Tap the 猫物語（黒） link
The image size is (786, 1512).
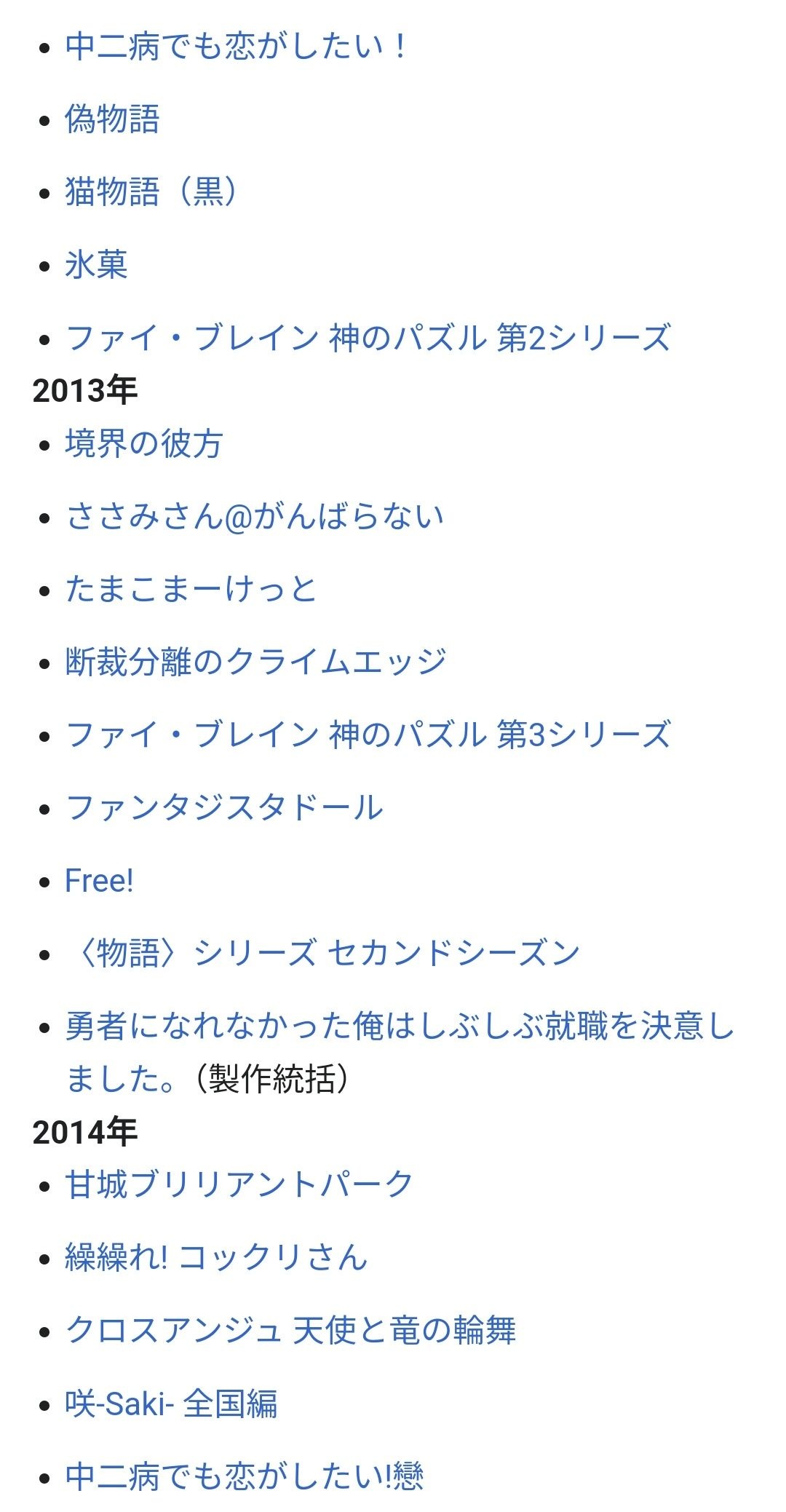(x=151, y=192)
